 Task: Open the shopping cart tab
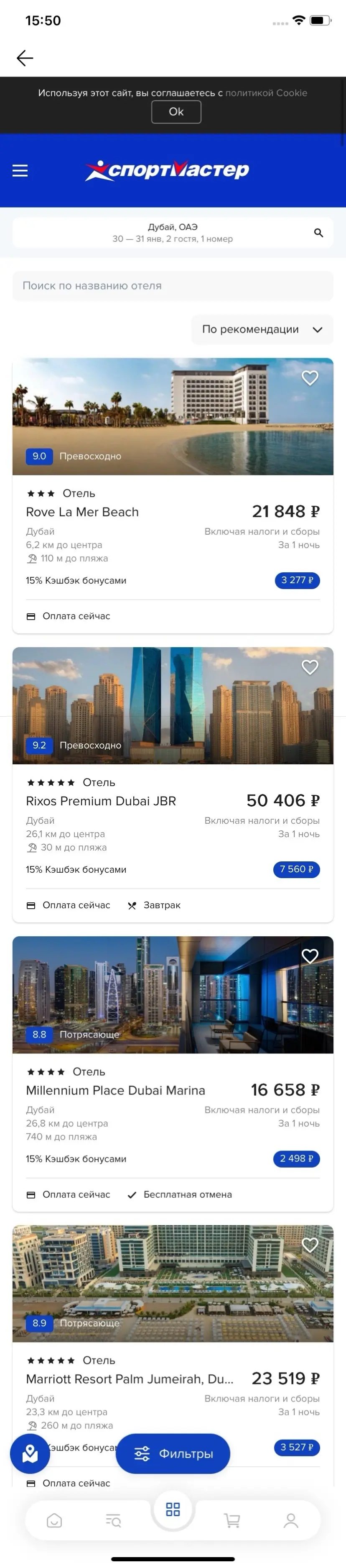coord(232,1521)
